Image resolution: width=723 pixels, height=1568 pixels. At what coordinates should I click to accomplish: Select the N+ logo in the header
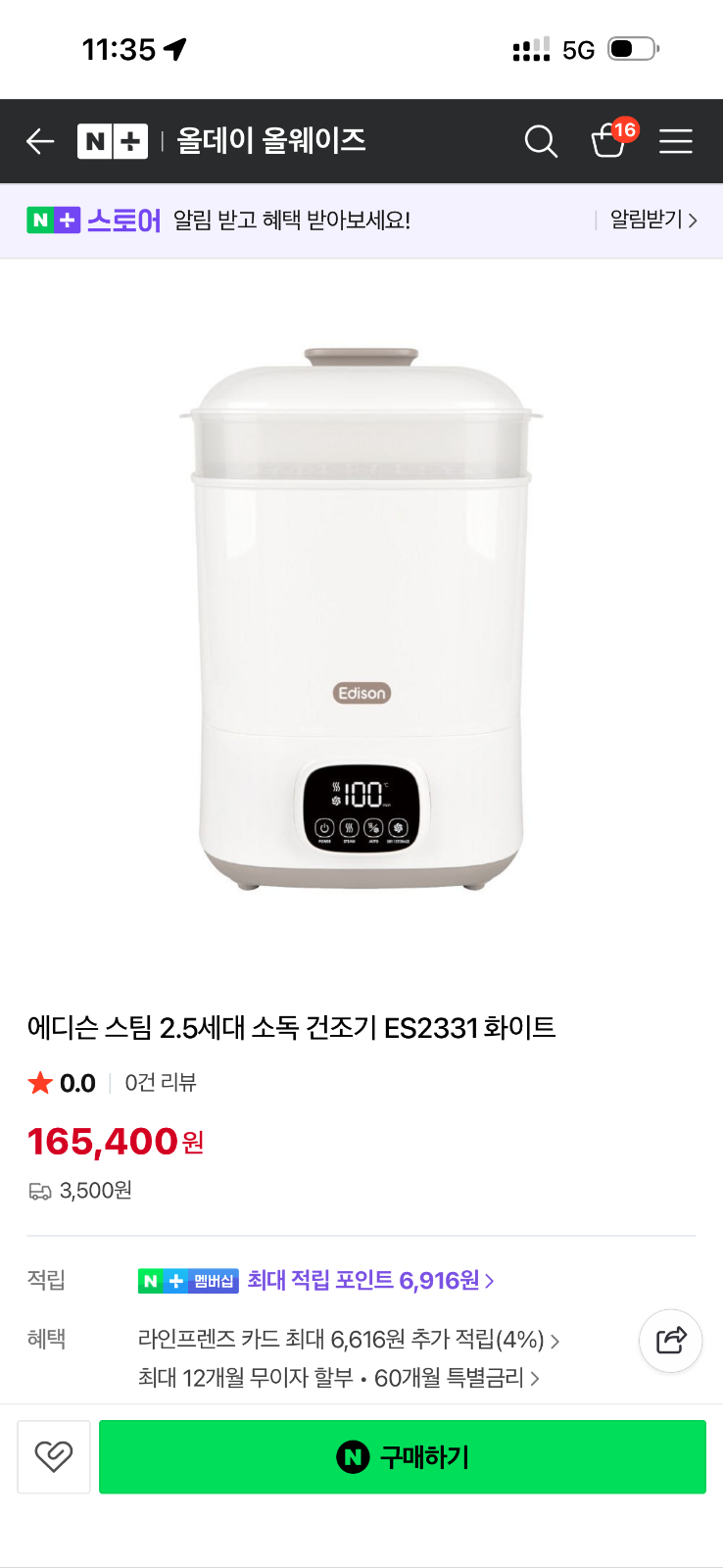click(x=111, y=141)
